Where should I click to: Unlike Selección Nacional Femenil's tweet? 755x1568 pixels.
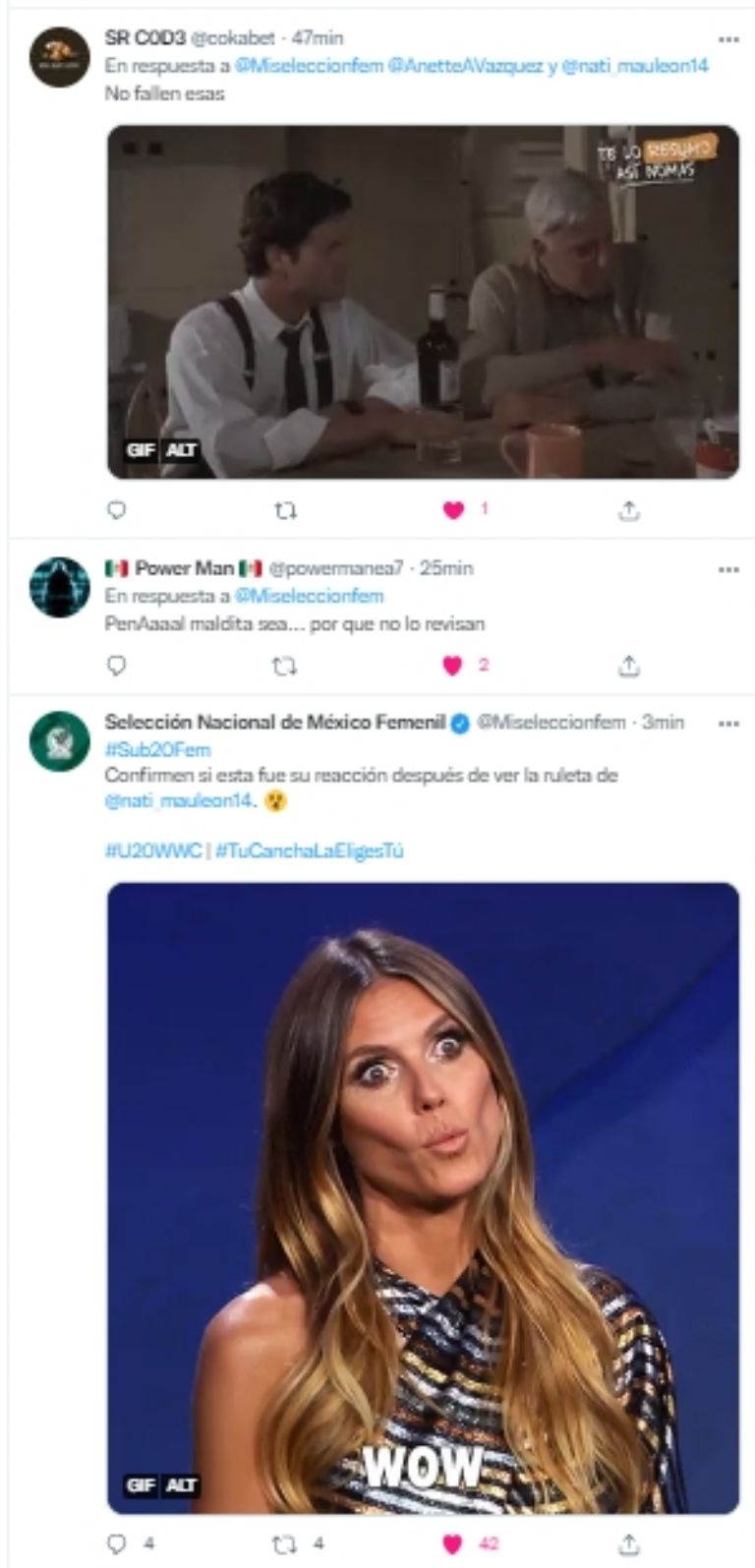pyautogui.click(x=452, y=1544)
